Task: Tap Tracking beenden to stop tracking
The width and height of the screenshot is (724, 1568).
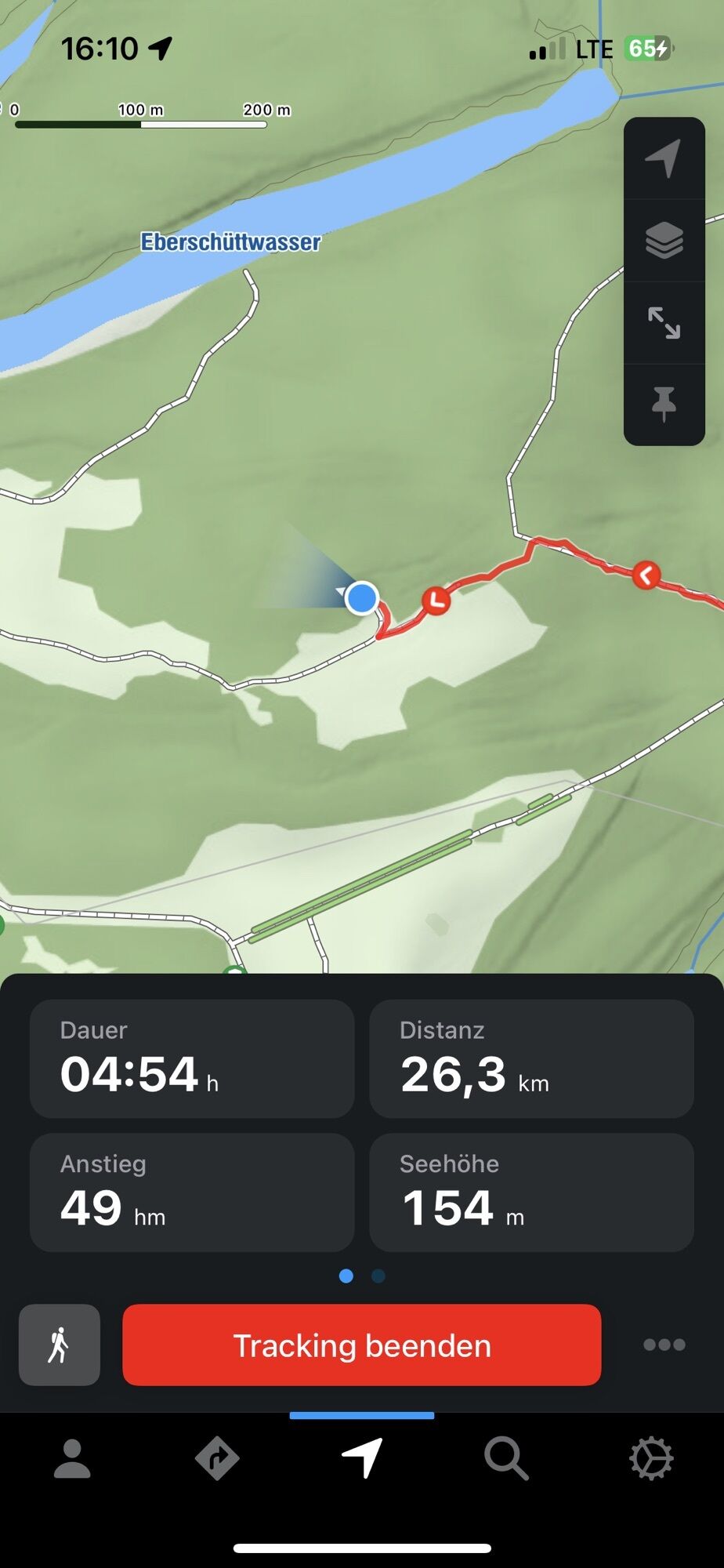Action: coord(361,1345)
